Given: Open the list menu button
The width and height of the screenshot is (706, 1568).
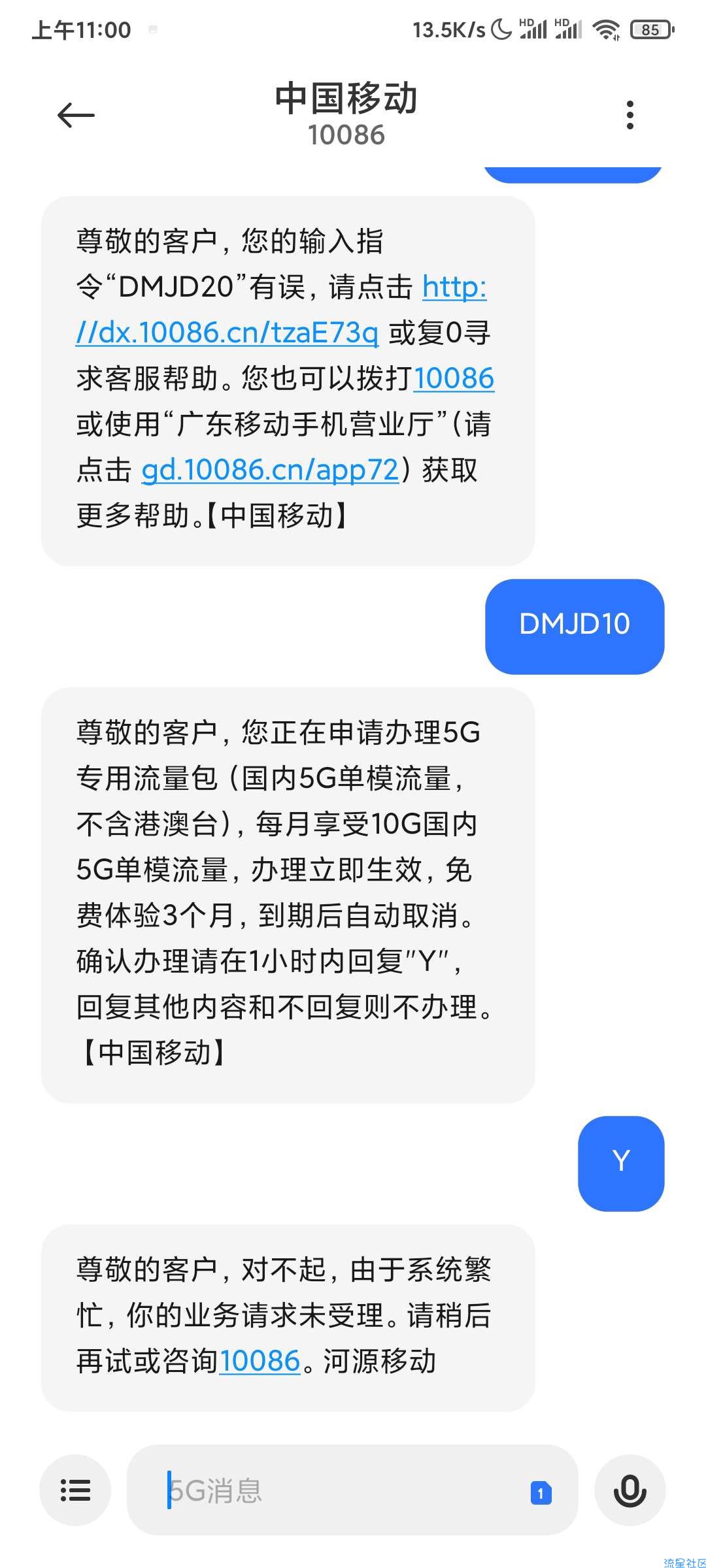Looking at the screenshot, I should pyautogui.click(x=75, y=1490).
